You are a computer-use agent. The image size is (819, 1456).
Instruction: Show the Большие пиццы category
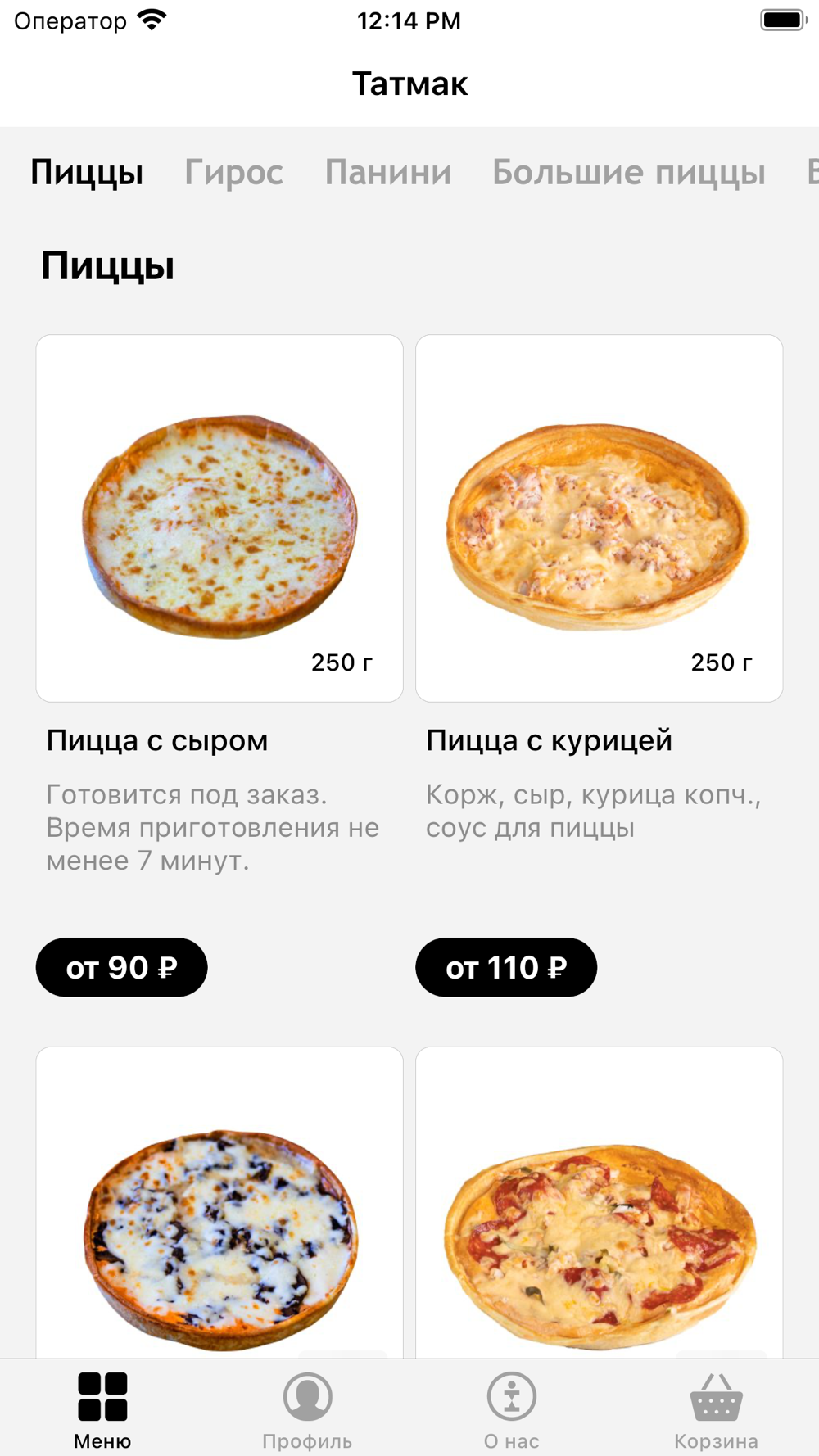pyautogui.click(x=628, y=173)
